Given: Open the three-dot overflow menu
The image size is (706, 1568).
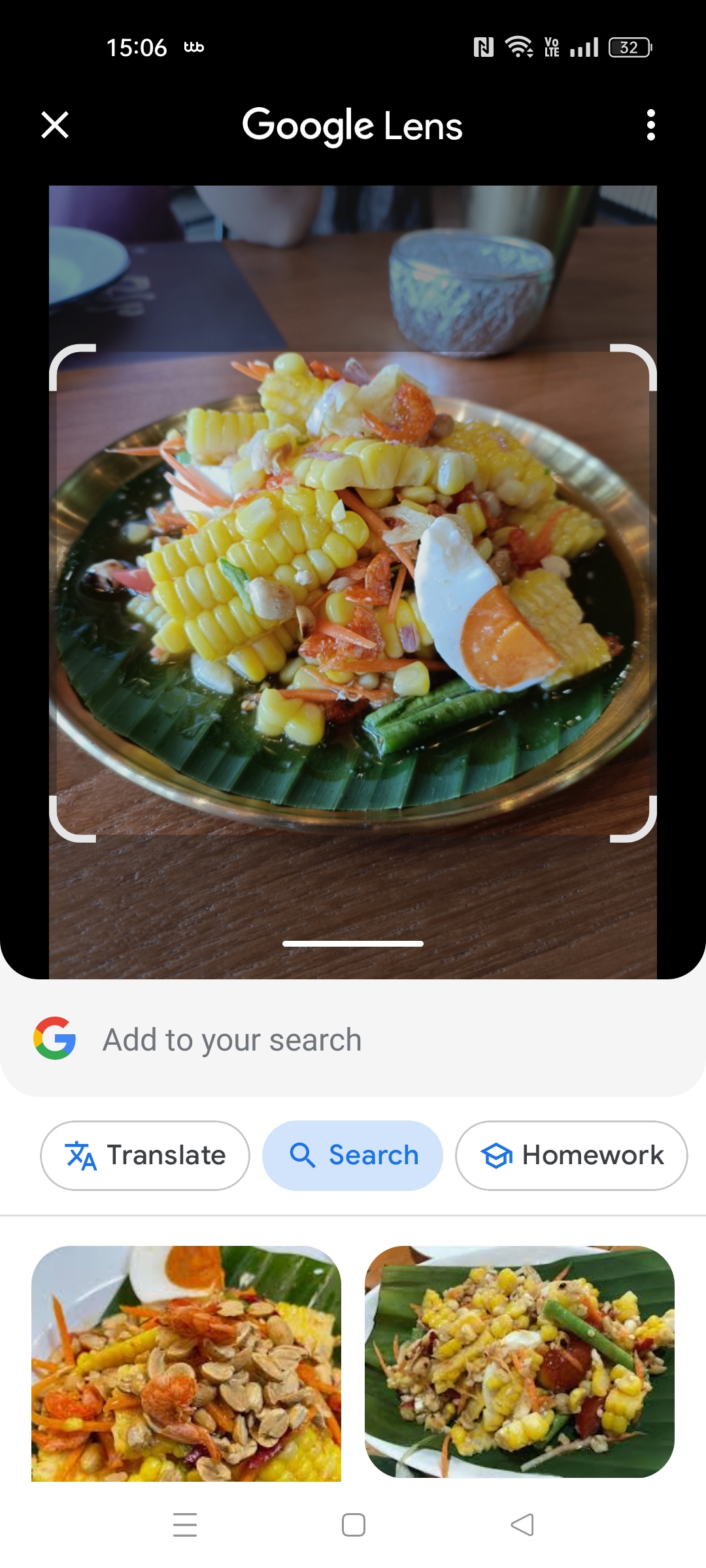Looking at the screenshot, I should tap(651, 125).
